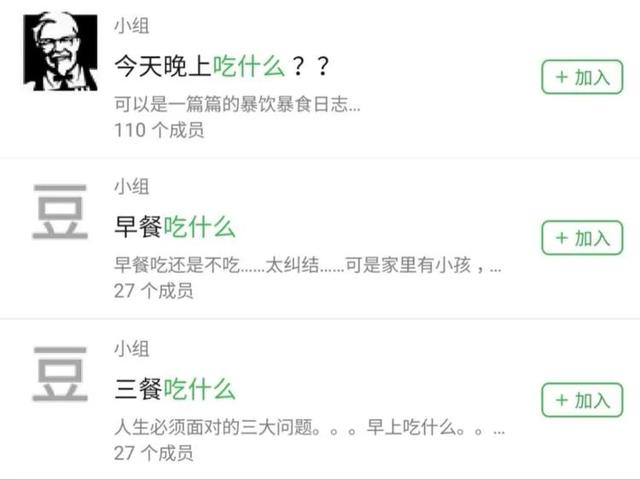The image size is (640, 480).
Task: Join the 早餐吃什么 group
Action: (x=581, y=238)
